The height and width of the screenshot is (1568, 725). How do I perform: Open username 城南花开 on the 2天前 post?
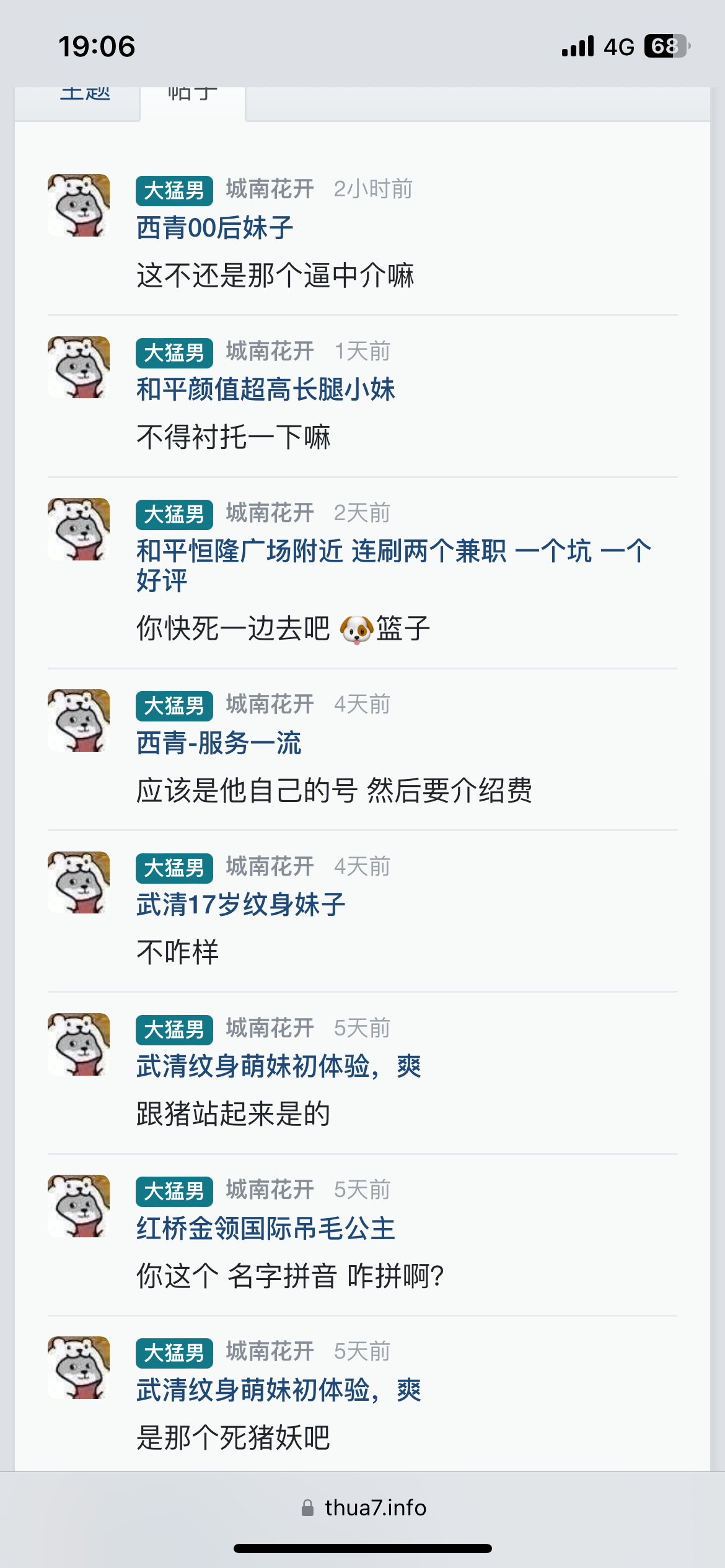pos(270,513)
